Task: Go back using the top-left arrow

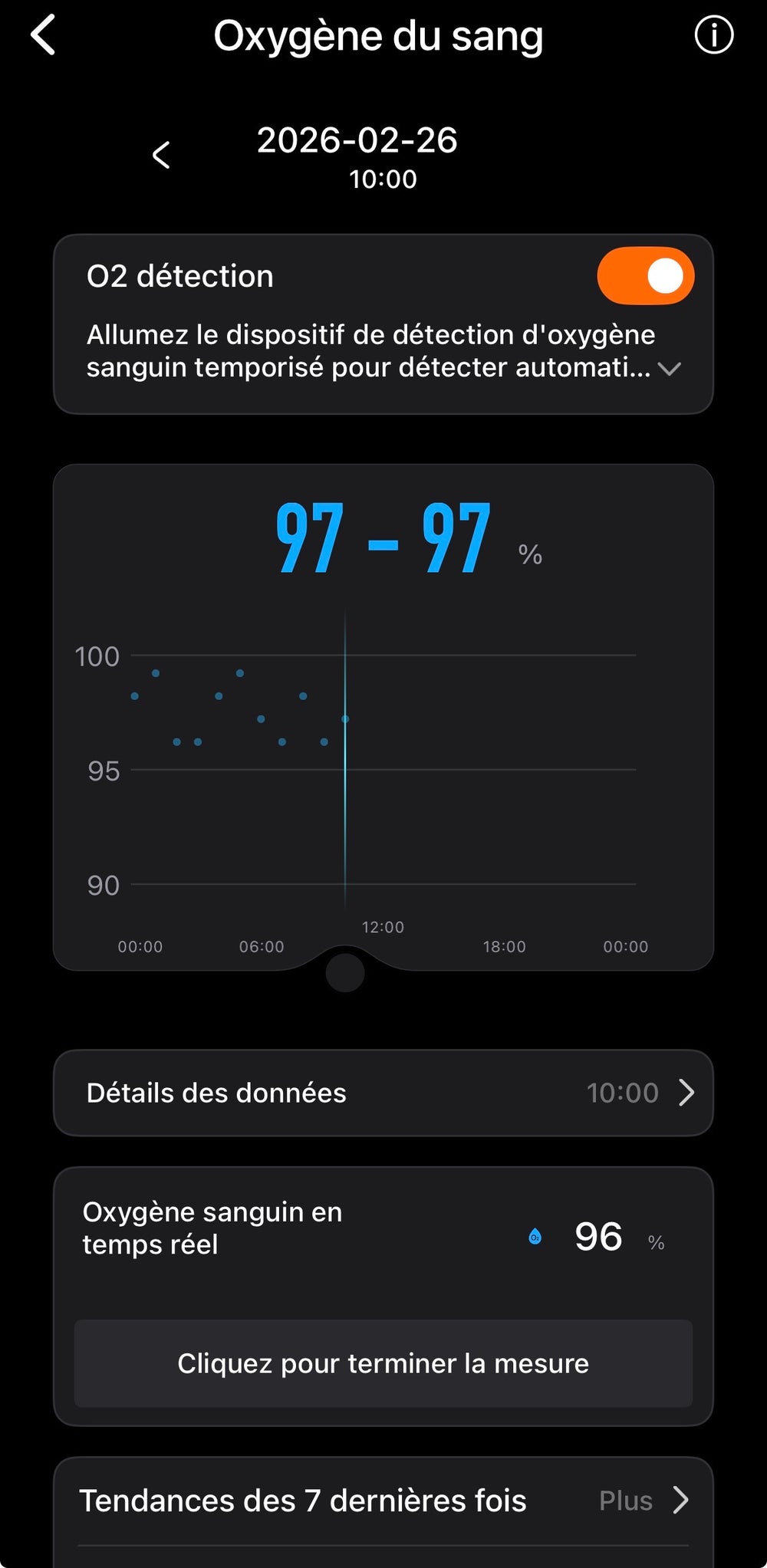Action: click(42, 35)
